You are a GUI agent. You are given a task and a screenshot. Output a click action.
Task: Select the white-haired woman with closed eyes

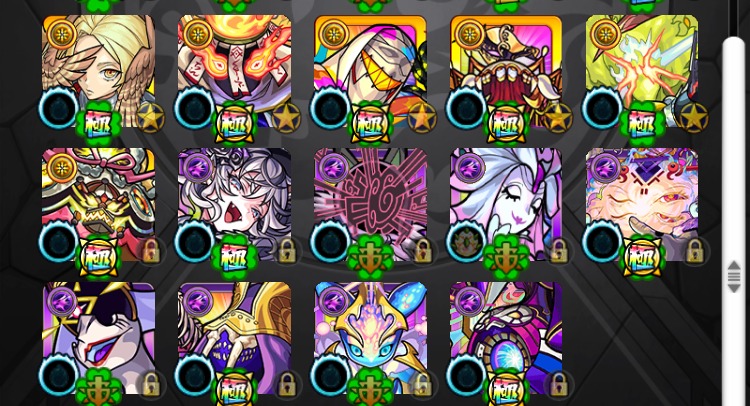(506, 205)
